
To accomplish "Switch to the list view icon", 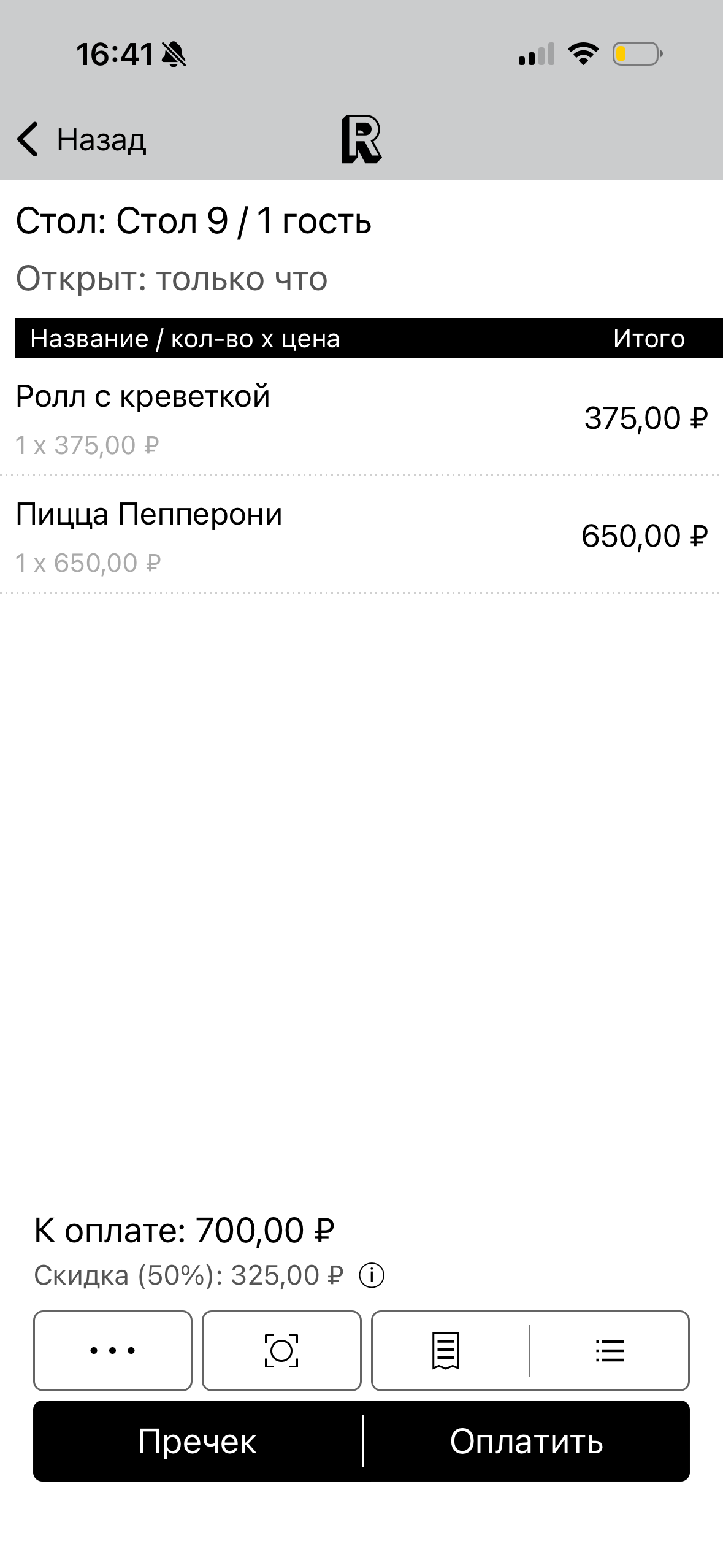I will [x=610, y=1350].
